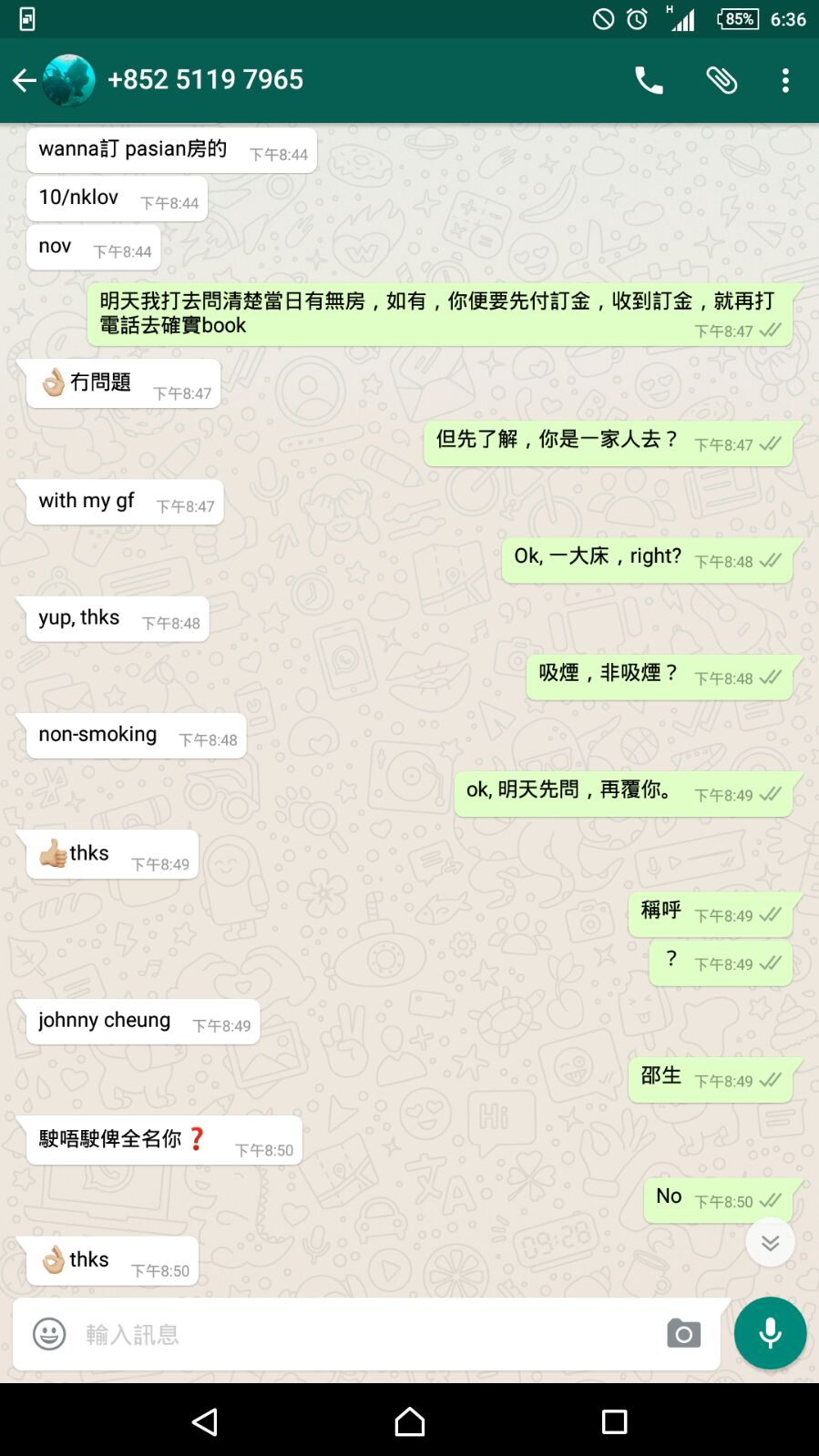The height and width of the screenshot is (1456, 819).
Task: Open the camera to send a photo
Action: 683,1334
